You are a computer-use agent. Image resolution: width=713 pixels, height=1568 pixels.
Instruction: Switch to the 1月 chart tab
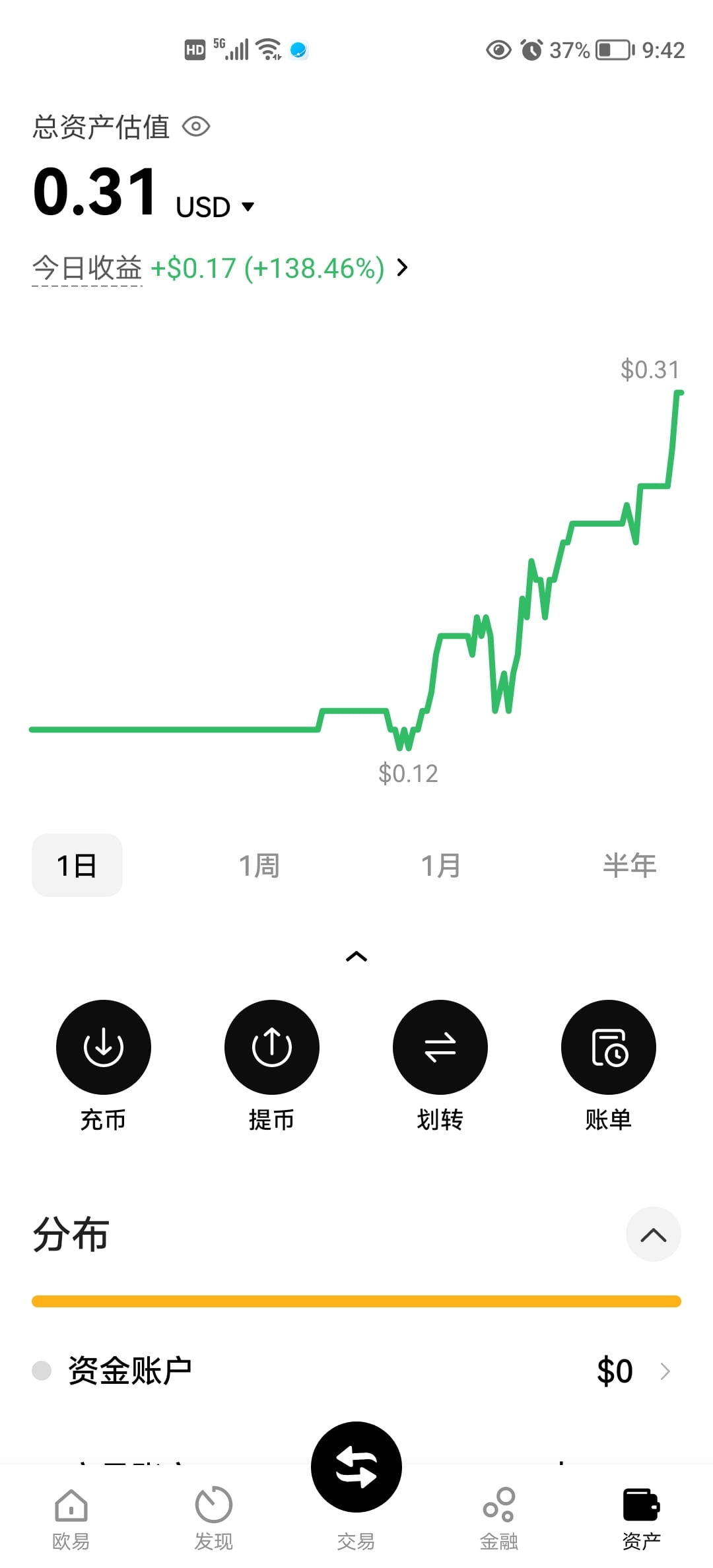[x=441, y=865]
